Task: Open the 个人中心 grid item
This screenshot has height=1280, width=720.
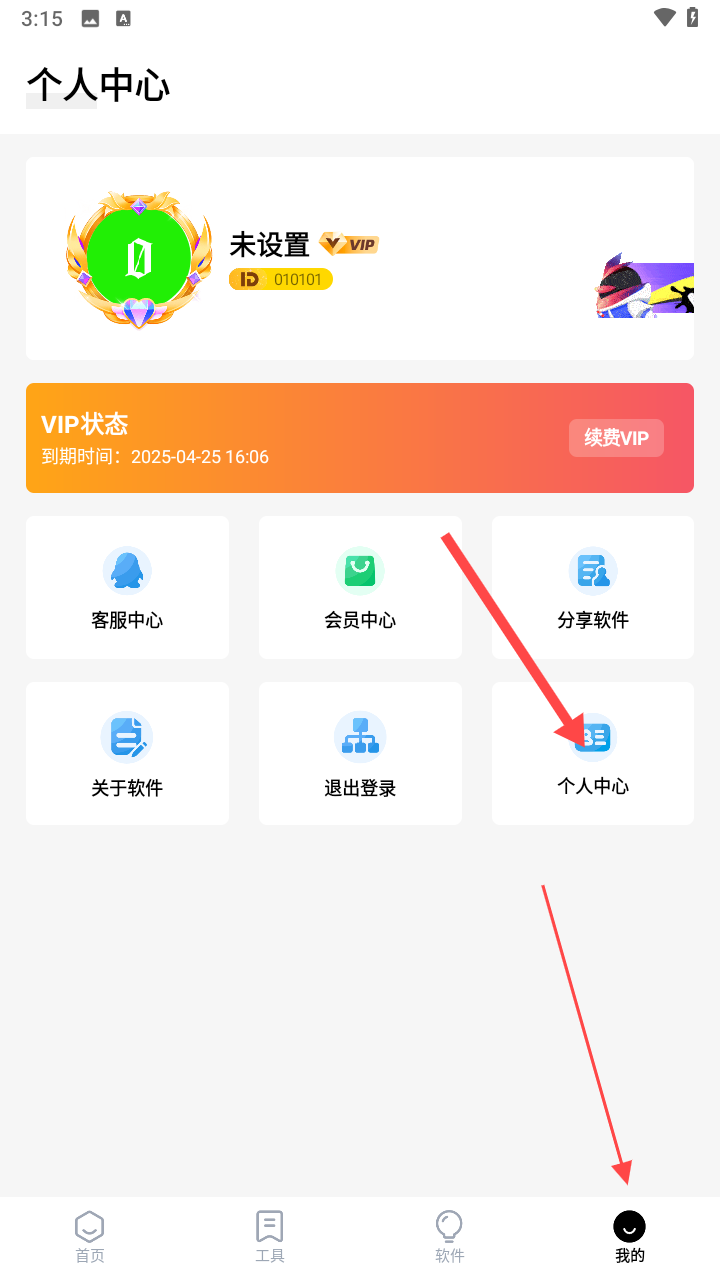Action: (593, 753)
